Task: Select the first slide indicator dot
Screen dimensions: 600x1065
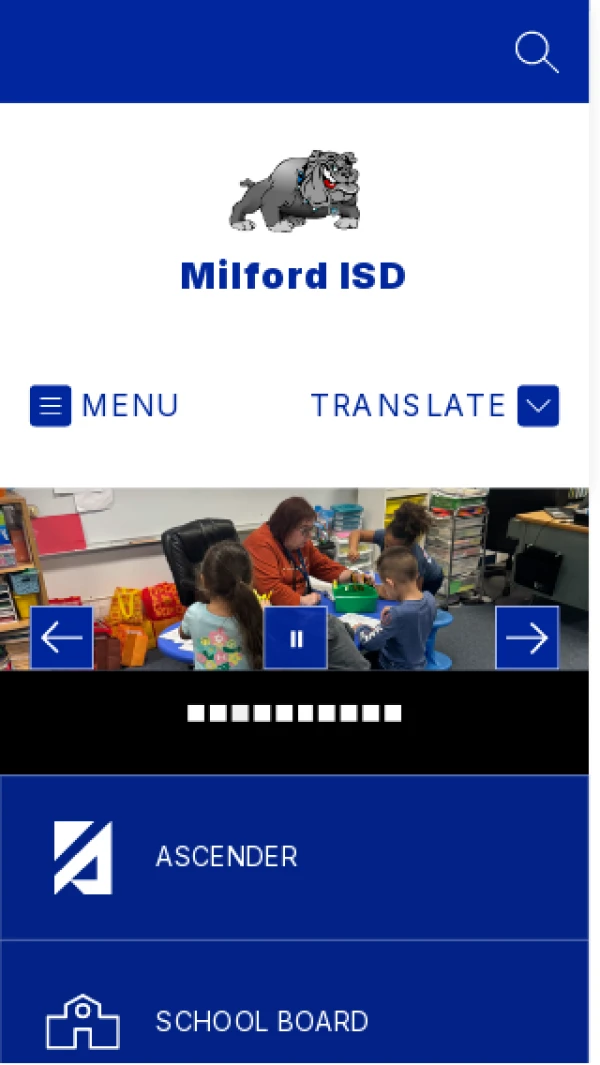Action: (x=196, y=713)
